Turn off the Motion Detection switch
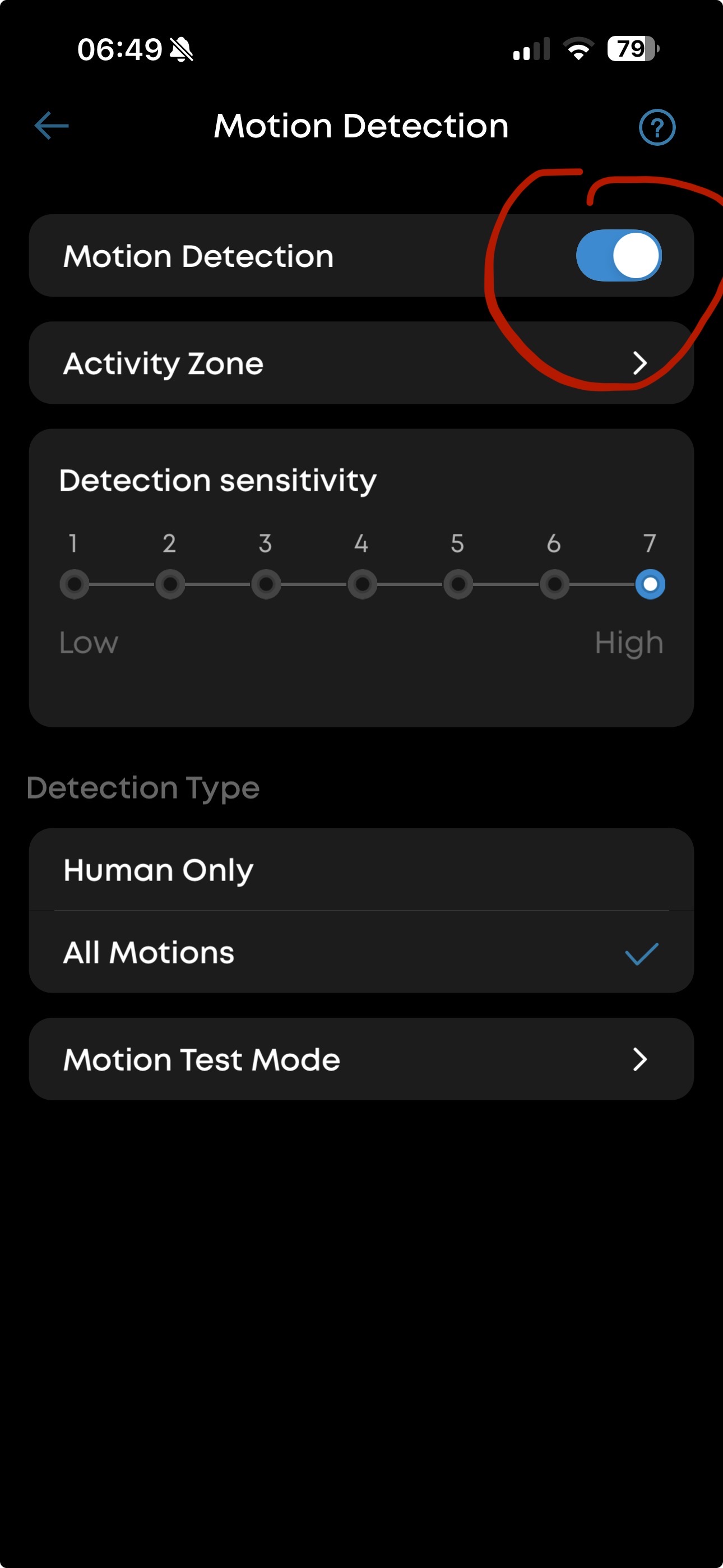This screenshot has height=1568, width=723. pyautogui.click(x=618, y=256)
